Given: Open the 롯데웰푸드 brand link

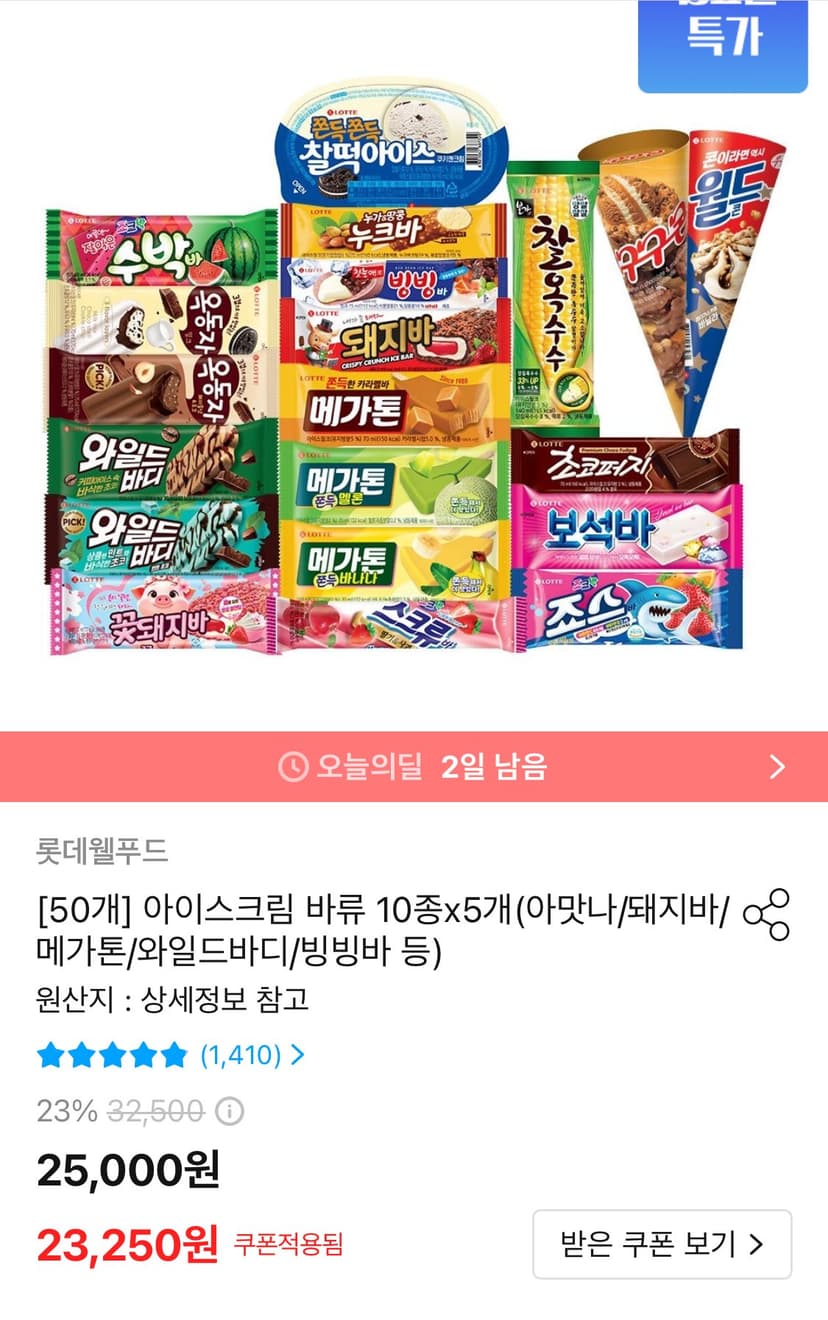Looking at the screenshot, I should coord(102,851).
